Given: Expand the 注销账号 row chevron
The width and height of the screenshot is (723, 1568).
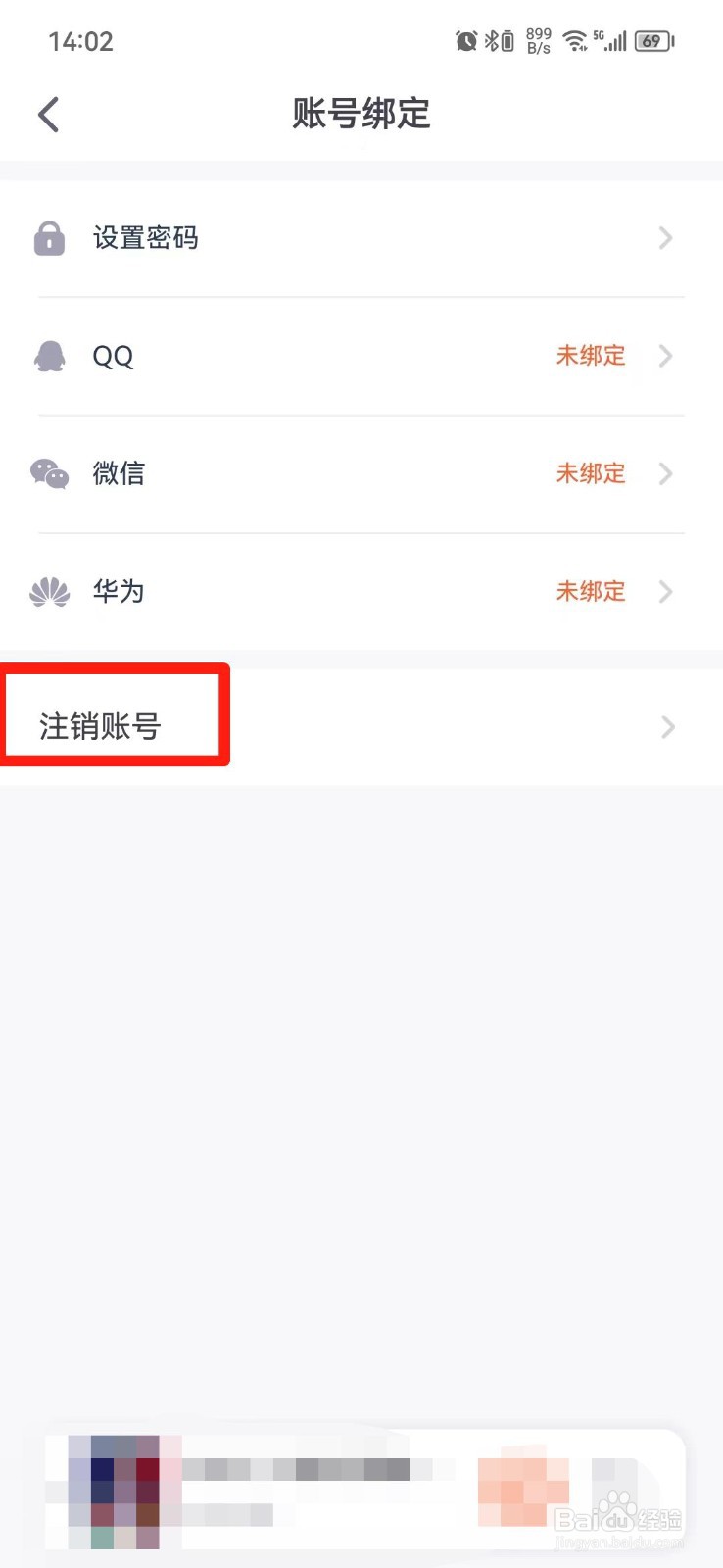Looking at the screenshot, I should (668, 726).
